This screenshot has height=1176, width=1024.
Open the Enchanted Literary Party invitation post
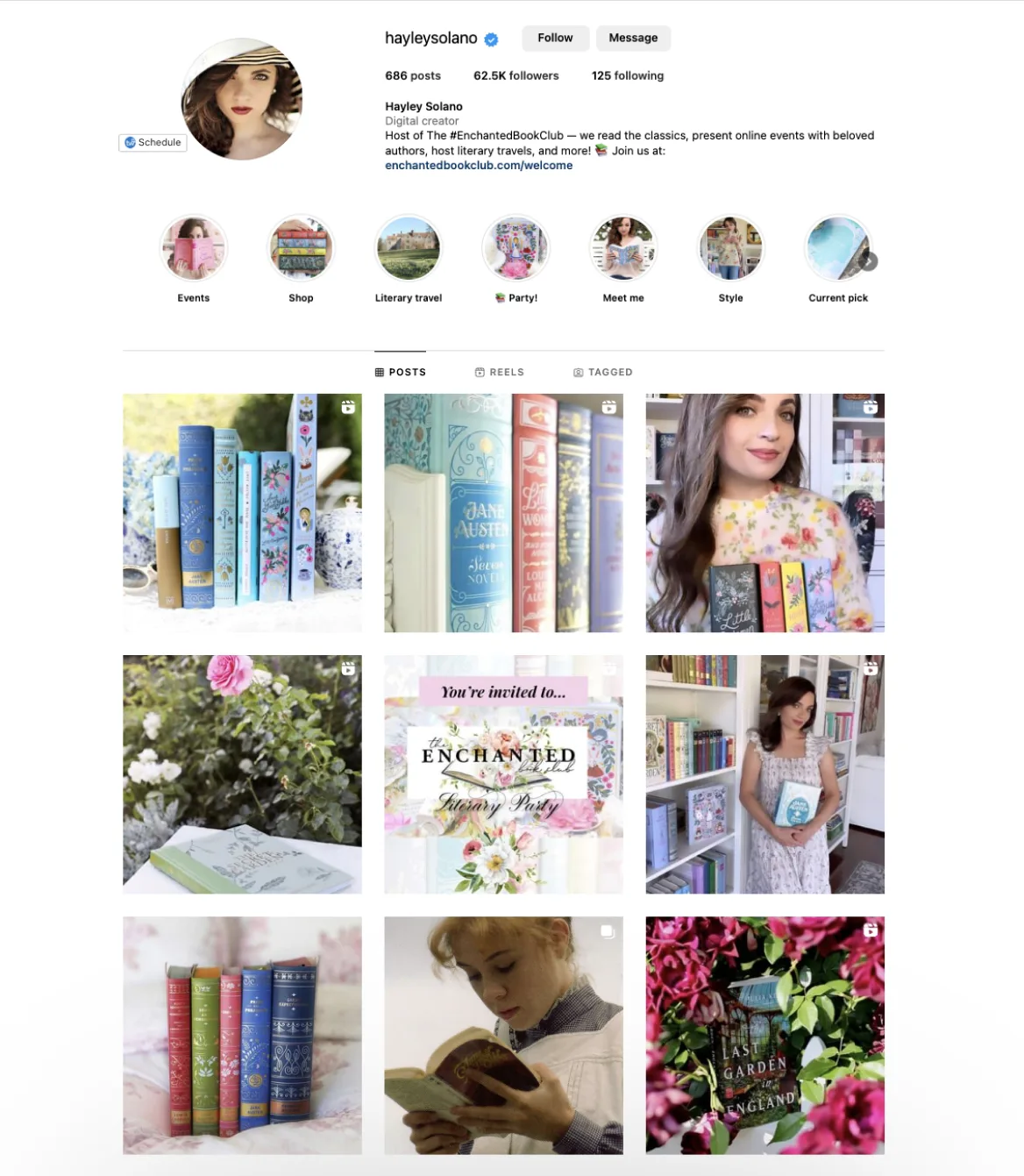503,774
